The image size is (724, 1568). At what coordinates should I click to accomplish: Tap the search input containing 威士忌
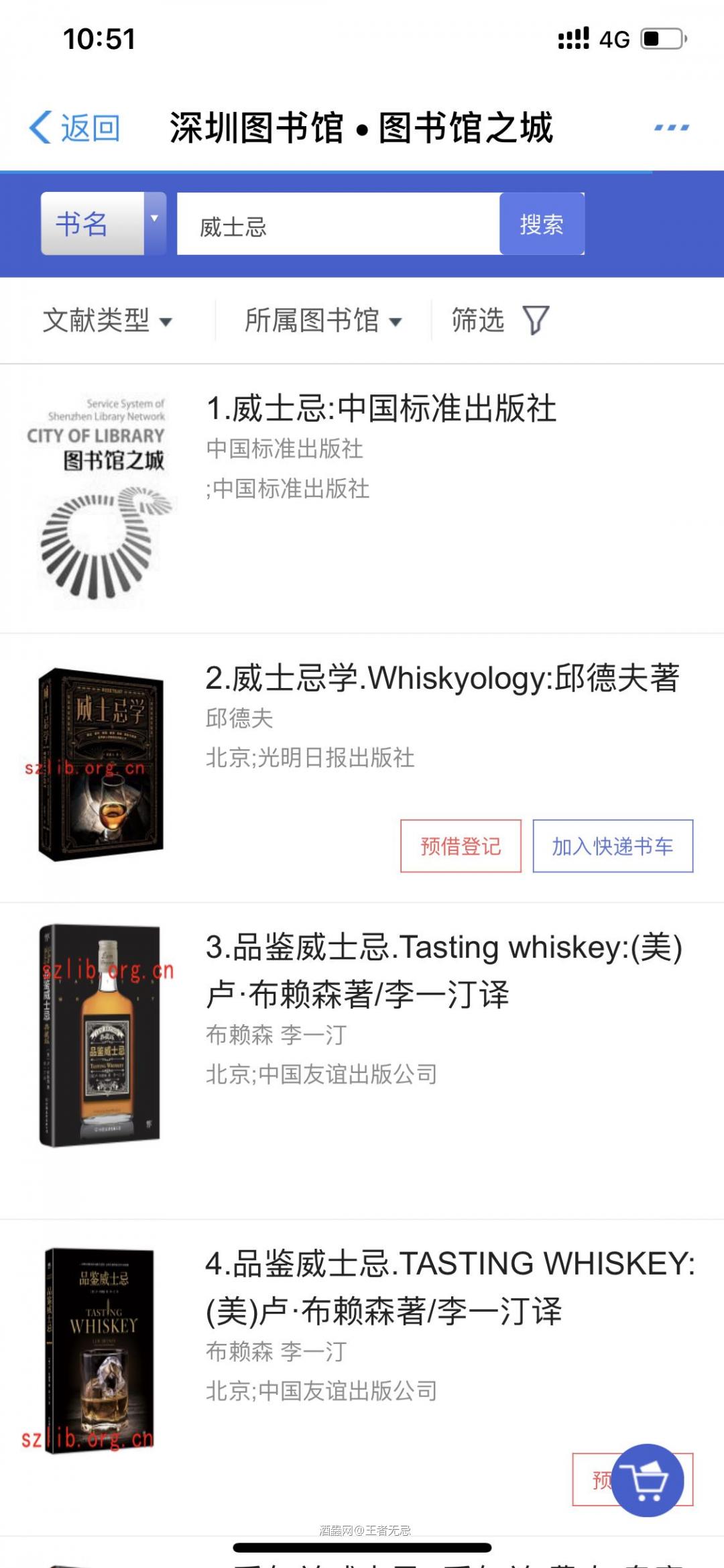(x=335, y=225)
